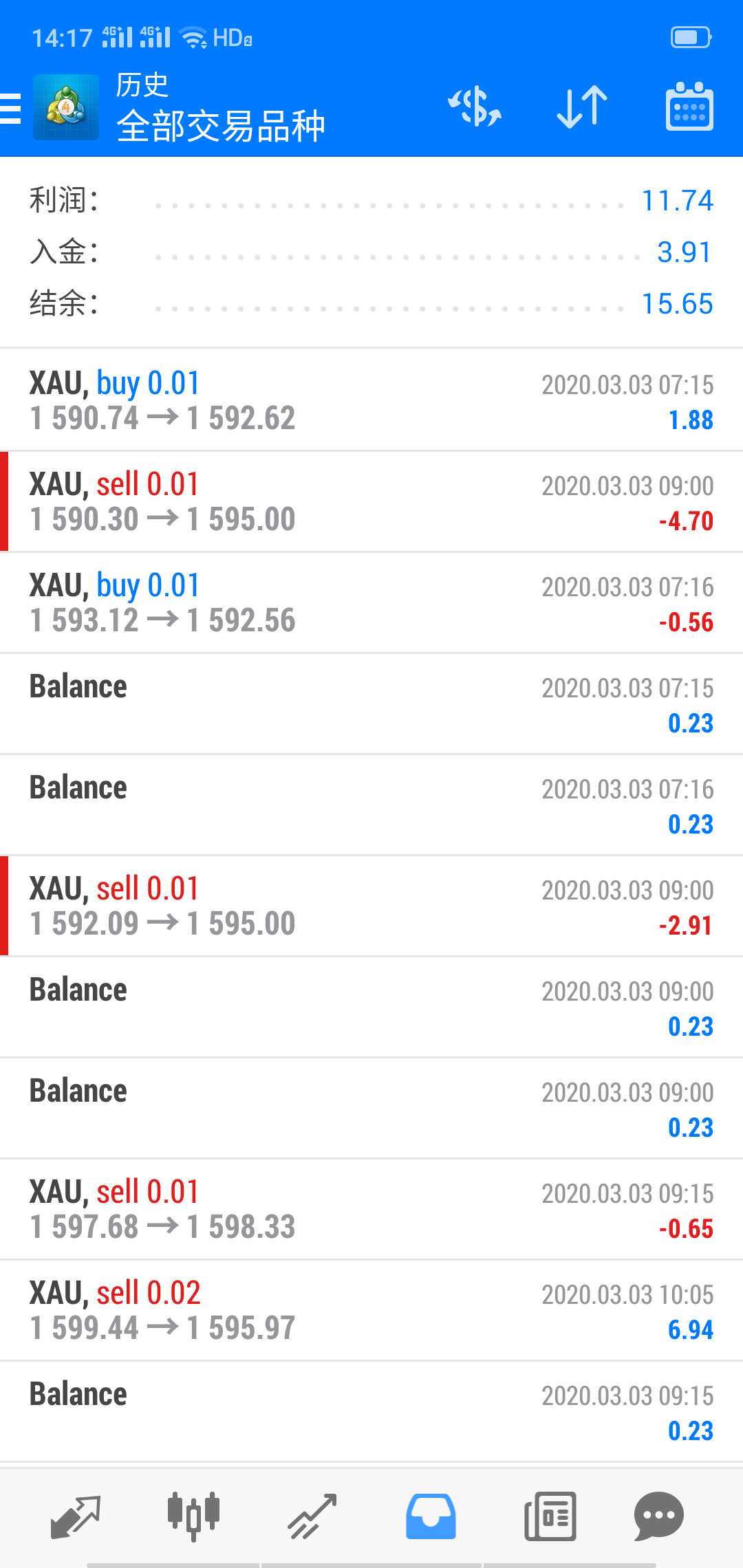Open the XAU sell 0.02 trade with 6.94 profit
Image resolution: width=743 pixels, height=1568 pixels.
coord(371,1310)
